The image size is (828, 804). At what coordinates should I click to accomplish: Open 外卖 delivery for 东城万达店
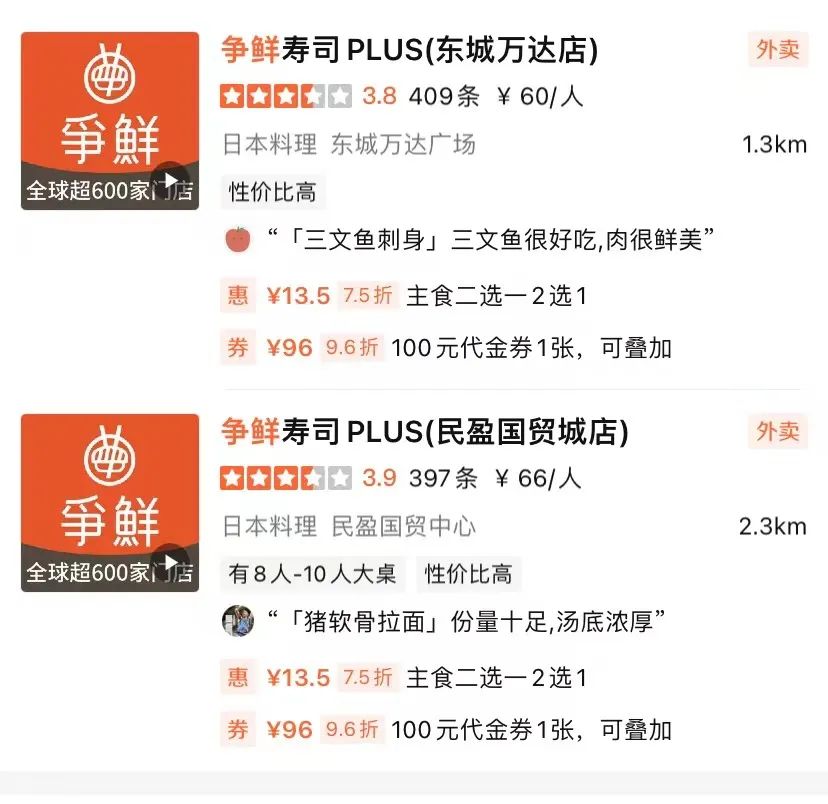[777, 49]
